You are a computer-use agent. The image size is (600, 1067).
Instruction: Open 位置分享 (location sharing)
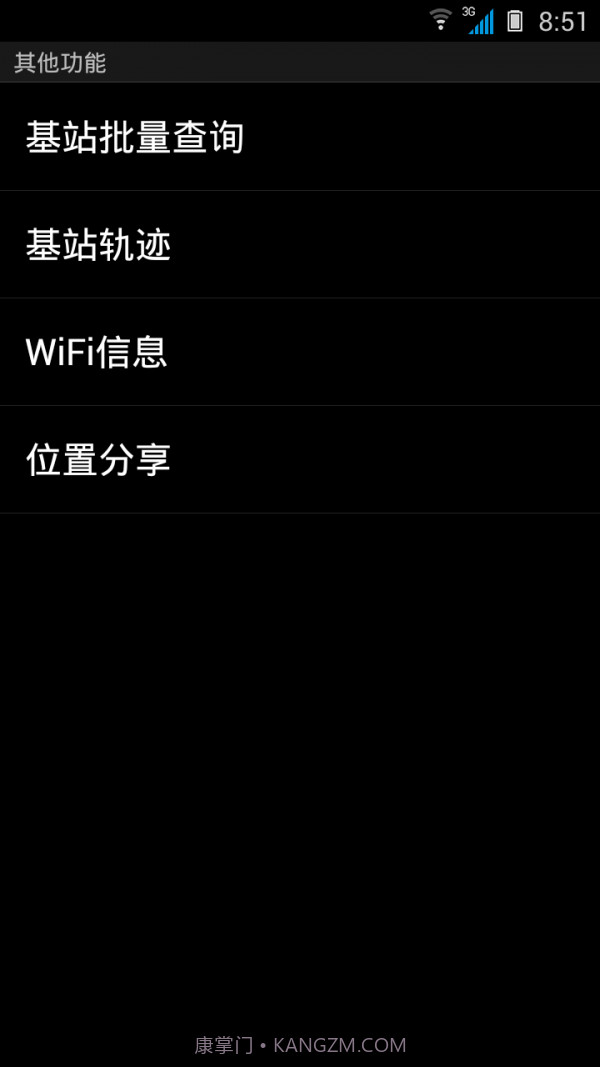point(99,460)
